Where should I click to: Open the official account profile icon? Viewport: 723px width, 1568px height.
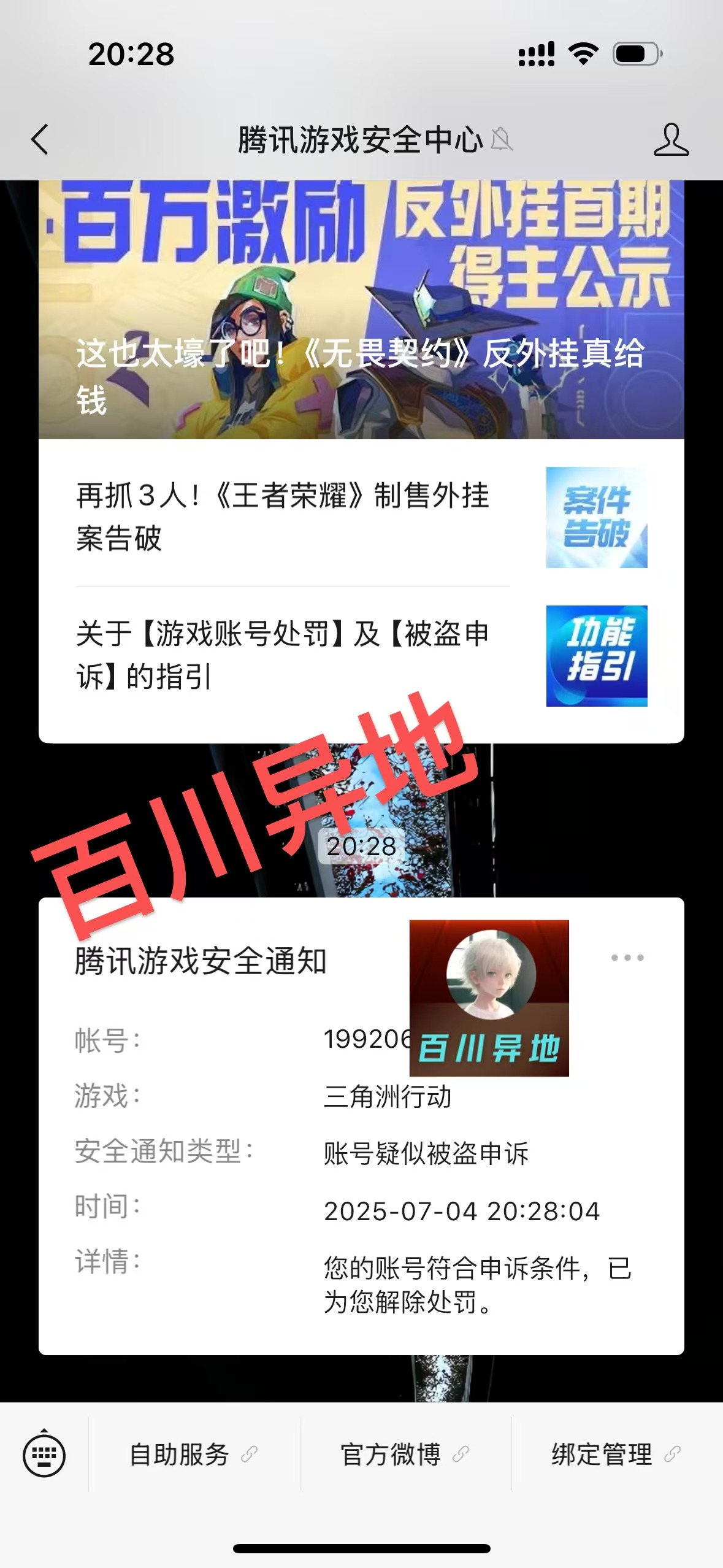671,139
